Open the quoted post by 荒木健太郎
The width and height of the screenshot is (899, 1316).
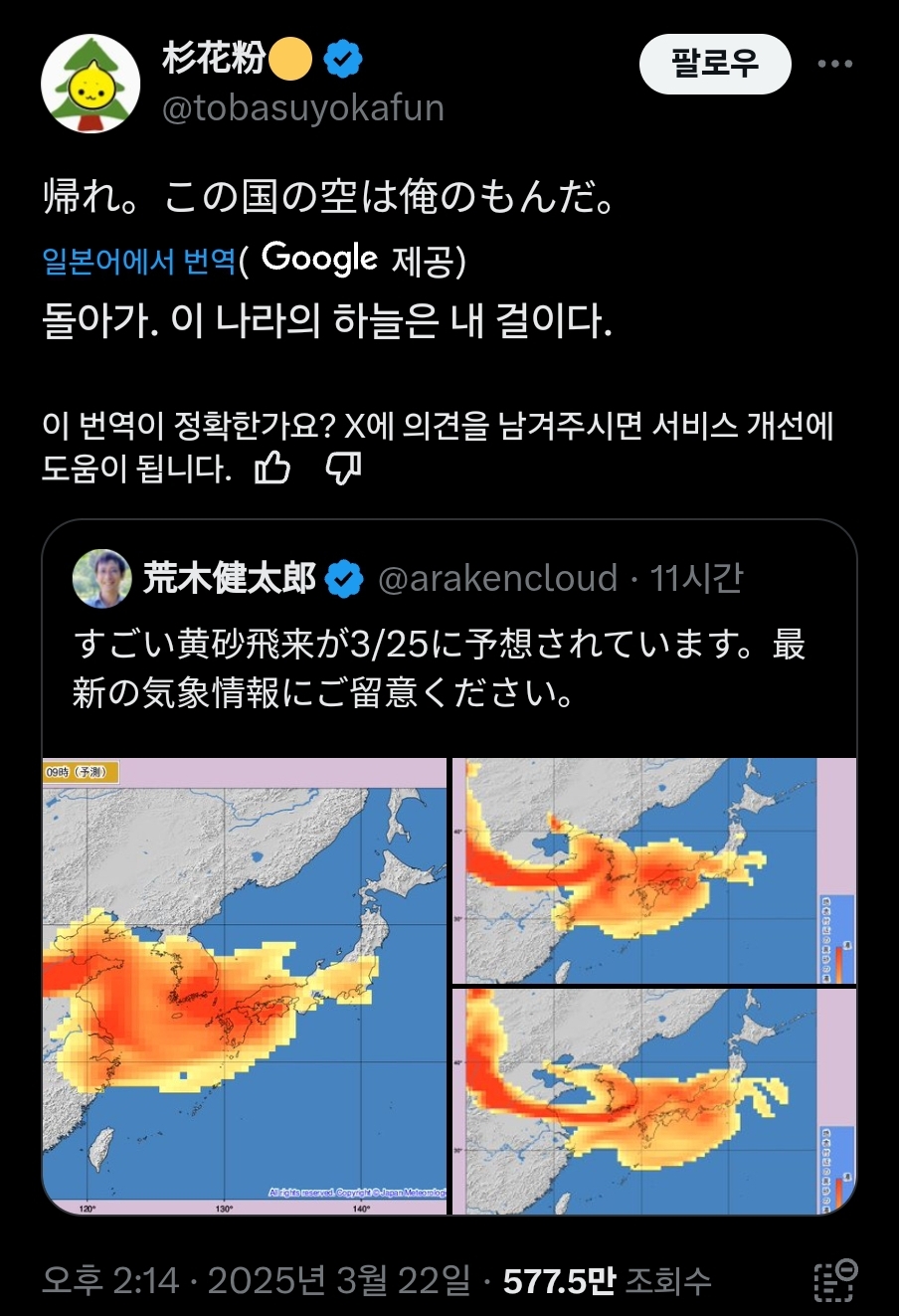[x=438, y=666]
